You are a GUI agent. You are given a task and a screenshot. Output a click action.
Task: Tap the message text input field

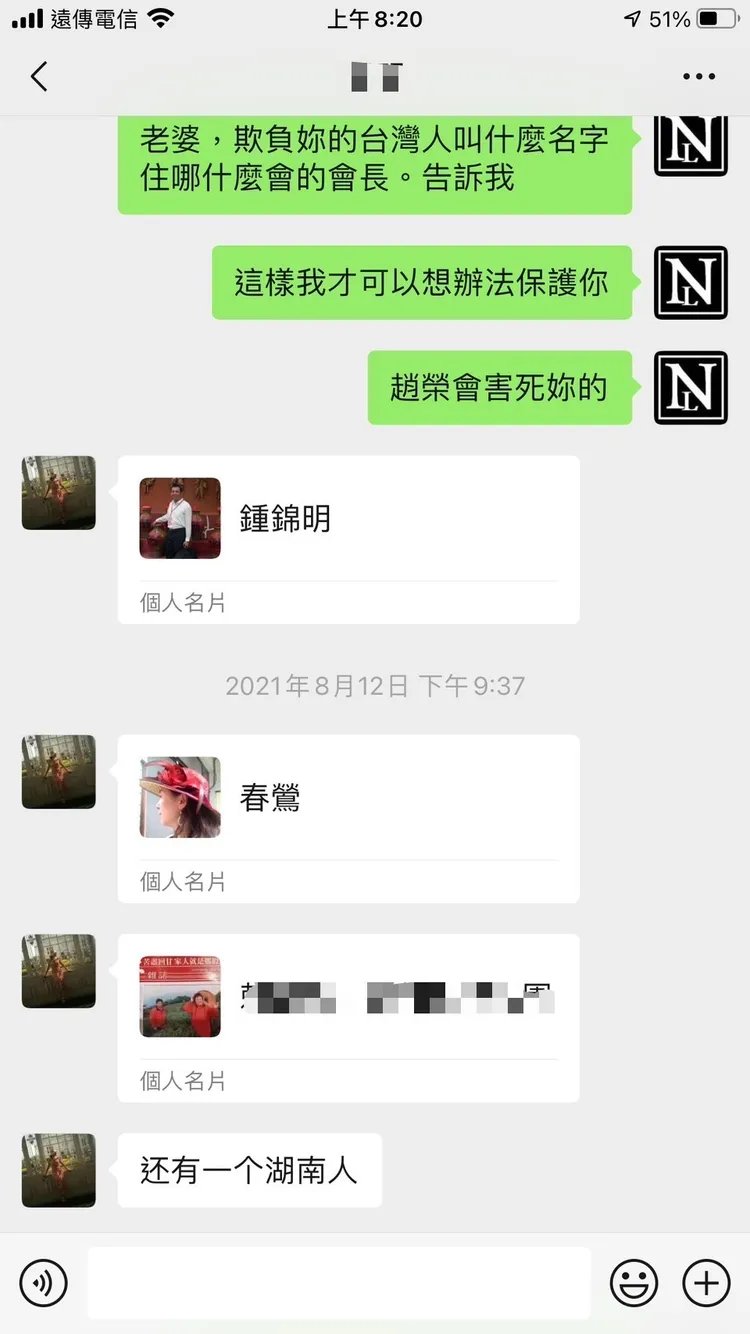point(340,1282)
